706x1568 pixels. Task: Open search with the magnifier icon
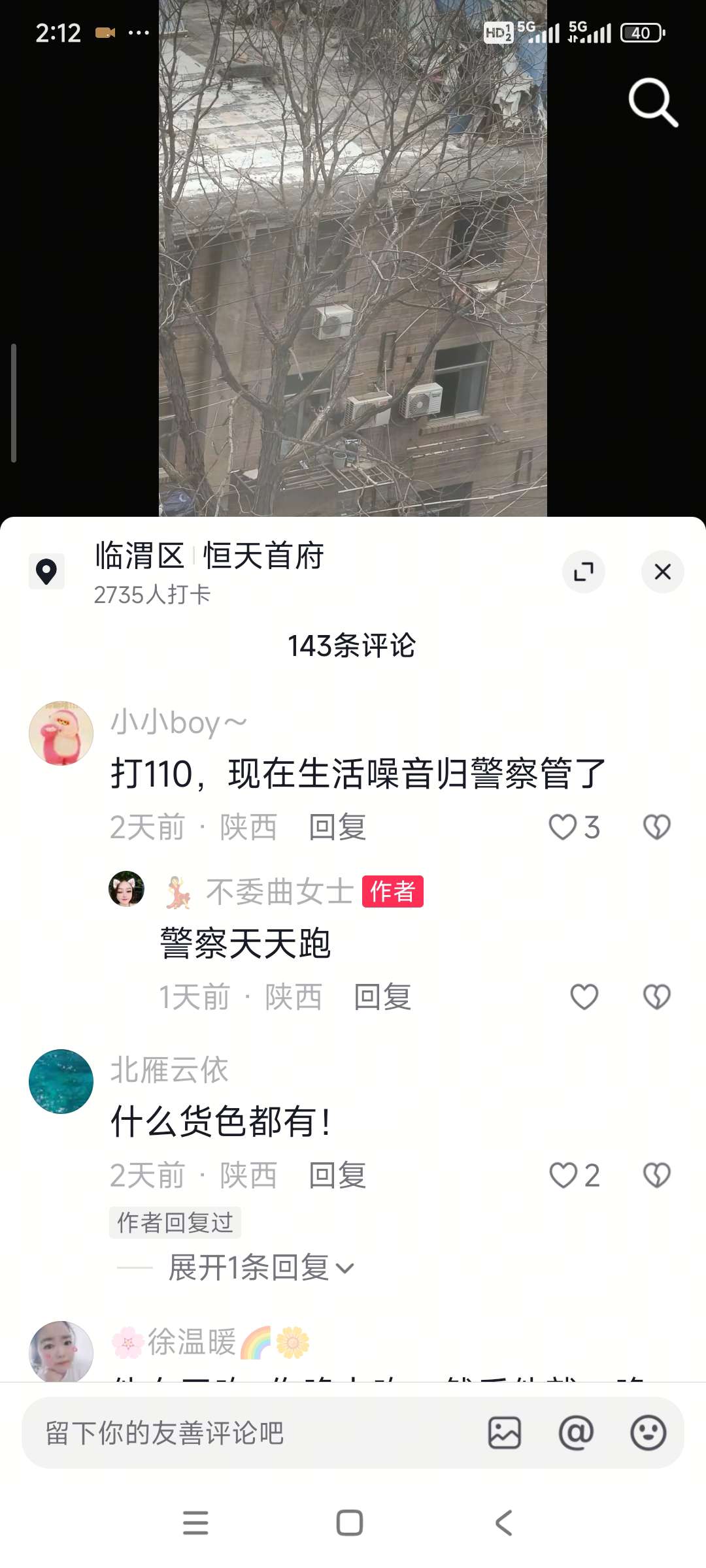[652, 103]
